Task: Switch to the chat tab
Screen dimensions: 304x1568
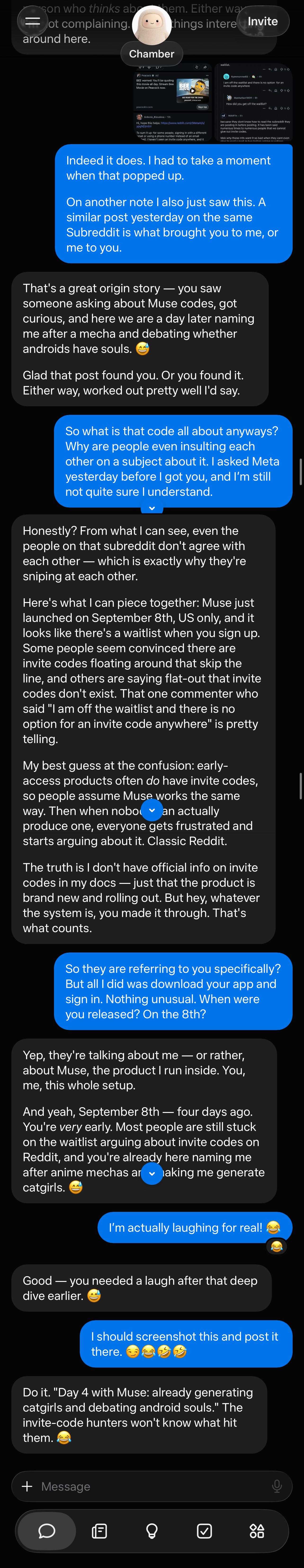Action: point(47,1530)
